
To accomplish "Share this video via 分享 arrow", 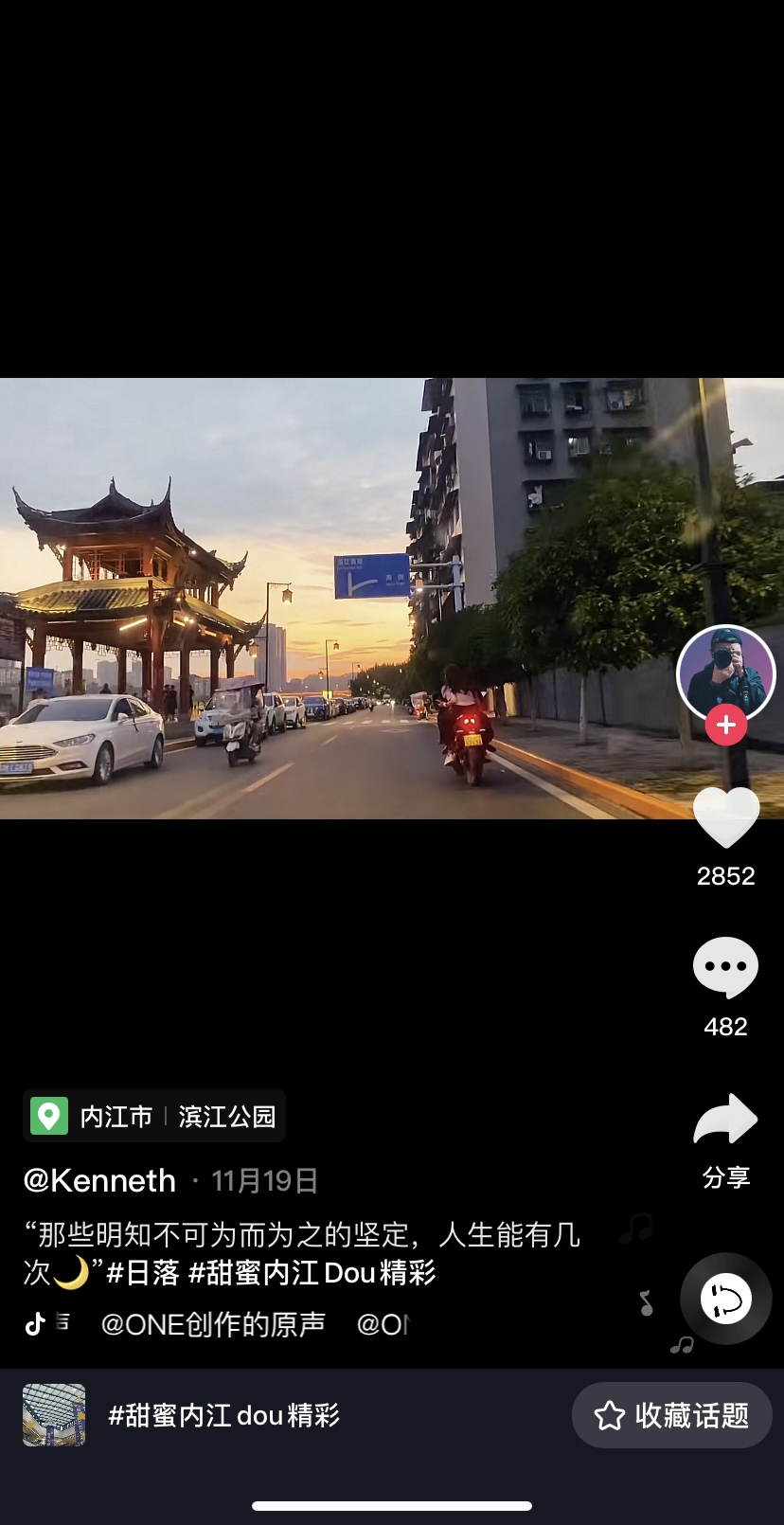I will tap(725, 1121).
